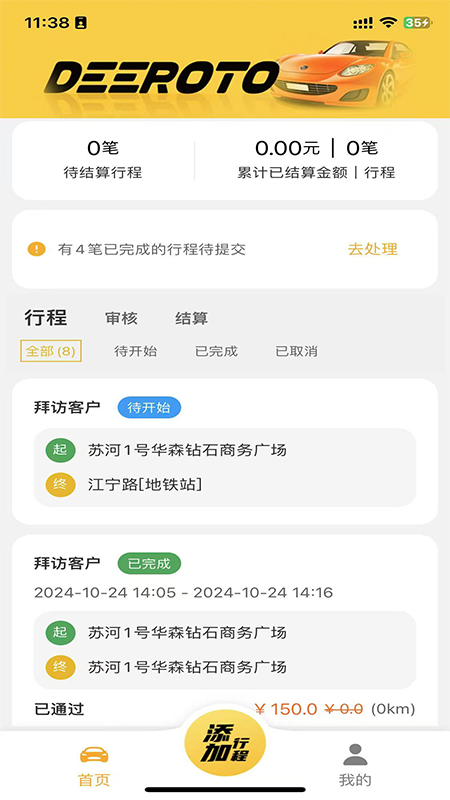Filter trips by 已完成
Screen dimensions: 450x800
tap(216, 351)
